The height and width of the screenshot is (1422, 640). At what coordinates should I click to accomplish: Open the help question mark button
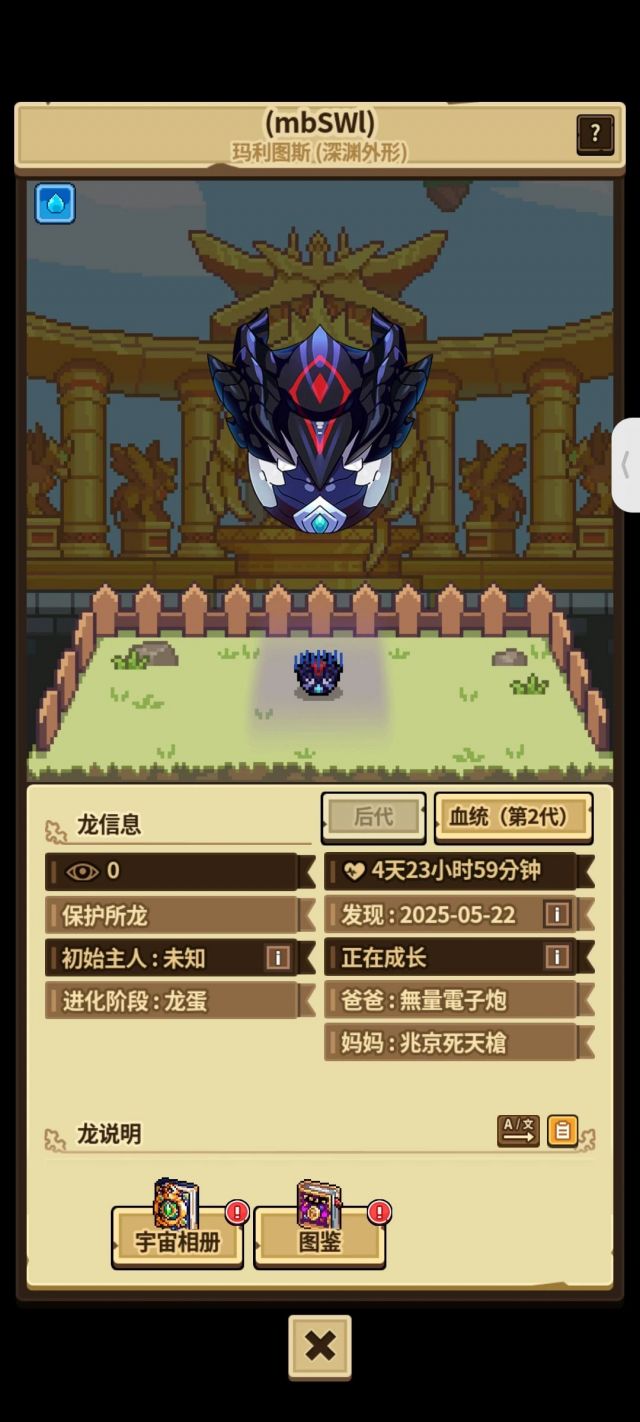595,135
